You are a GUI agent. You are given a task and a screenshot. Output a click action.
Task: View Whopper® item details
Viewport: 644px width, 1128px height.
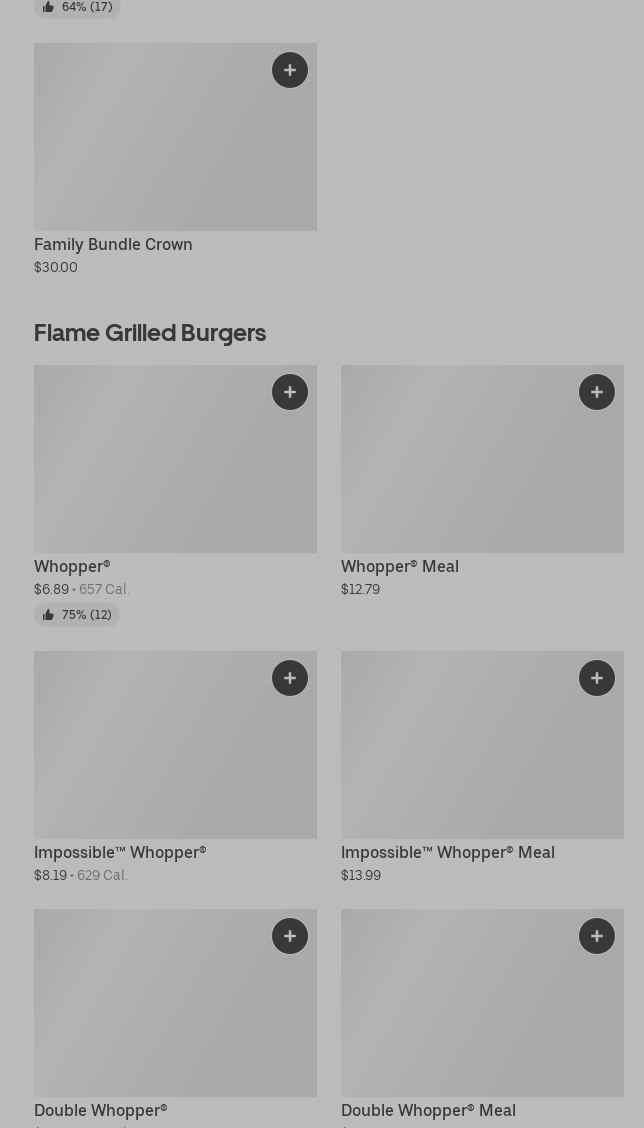(175, 470)
